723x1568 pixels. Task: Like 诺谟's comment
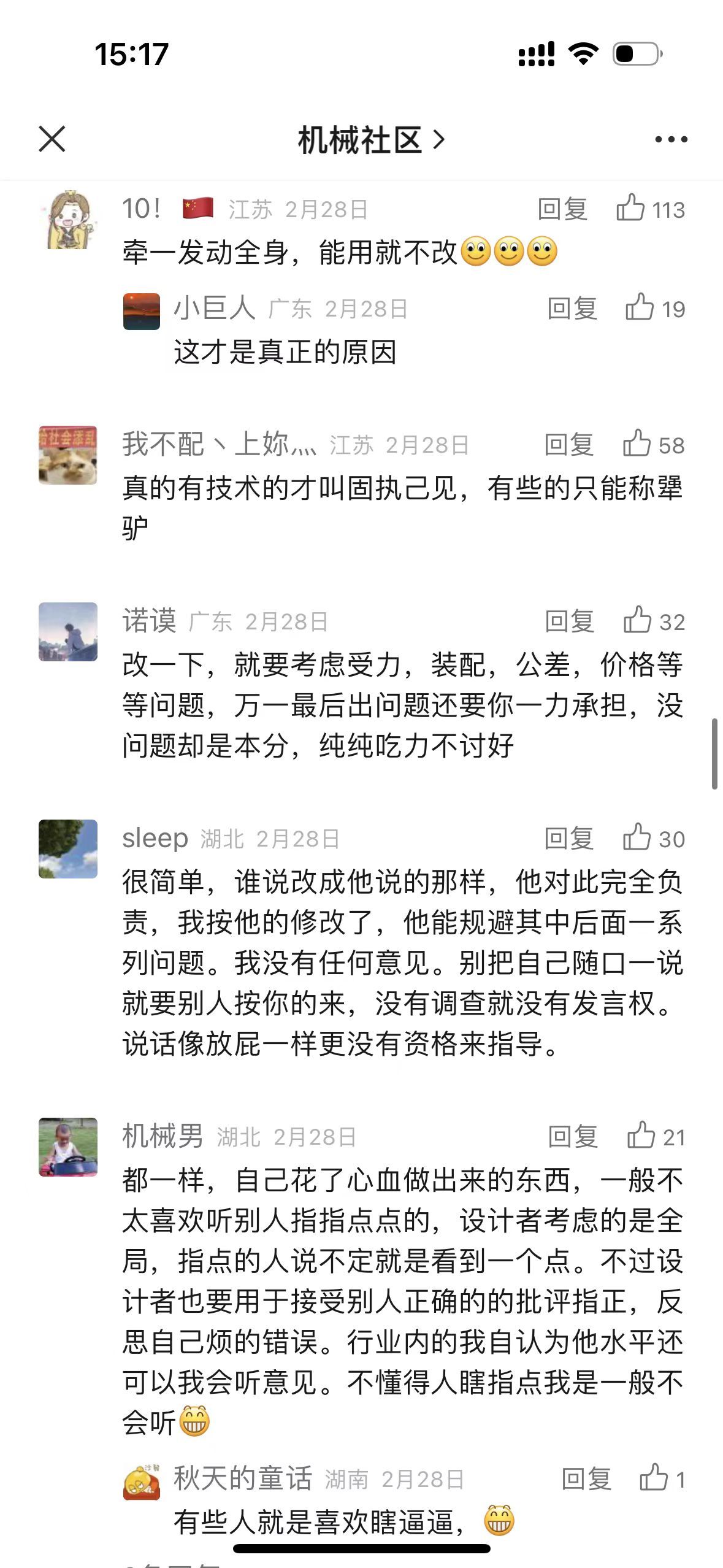tap(638, 621)
